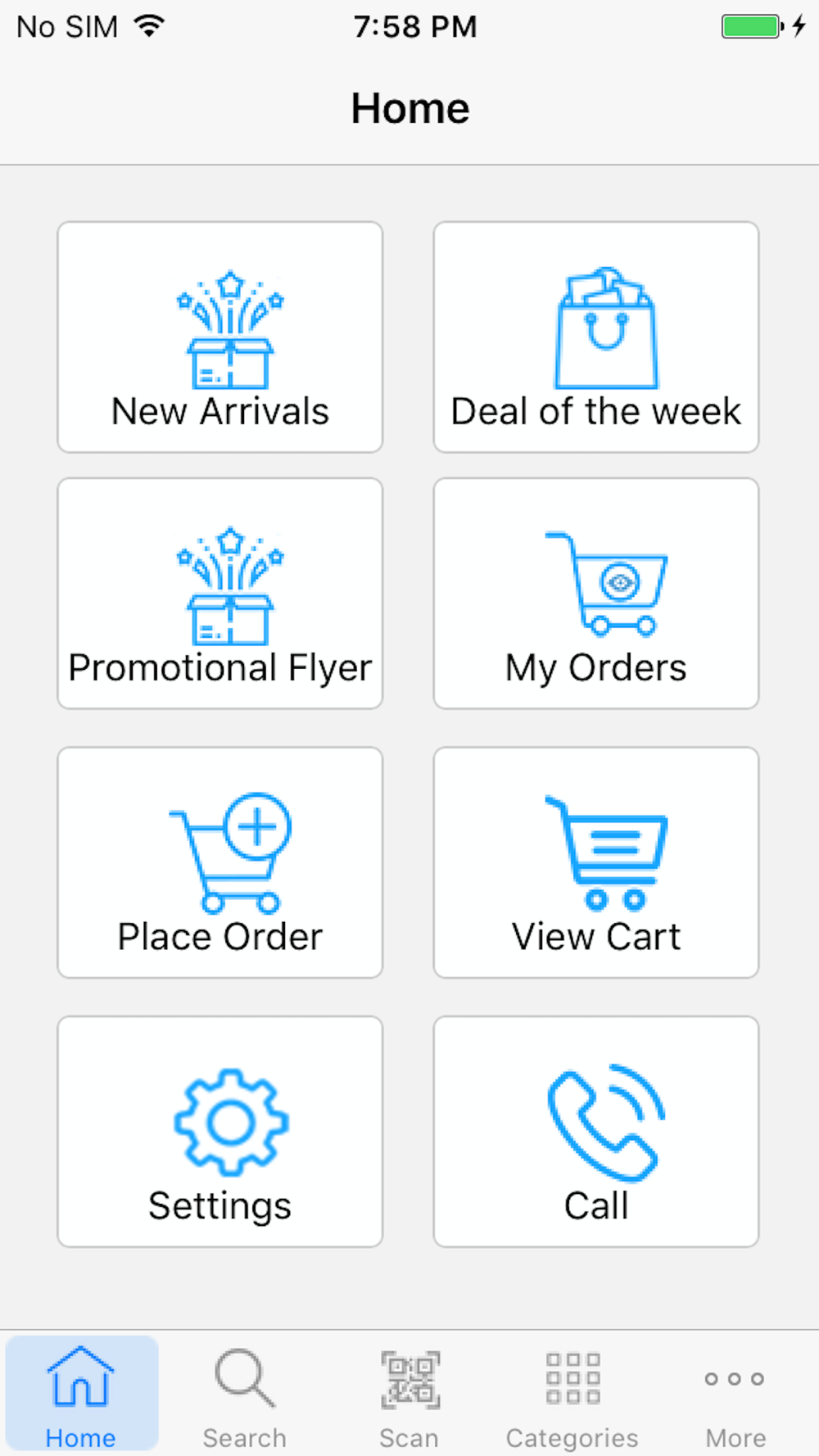
Task: Open the Settings tile
Action: pyautogui.click(x=219, y=1132)
